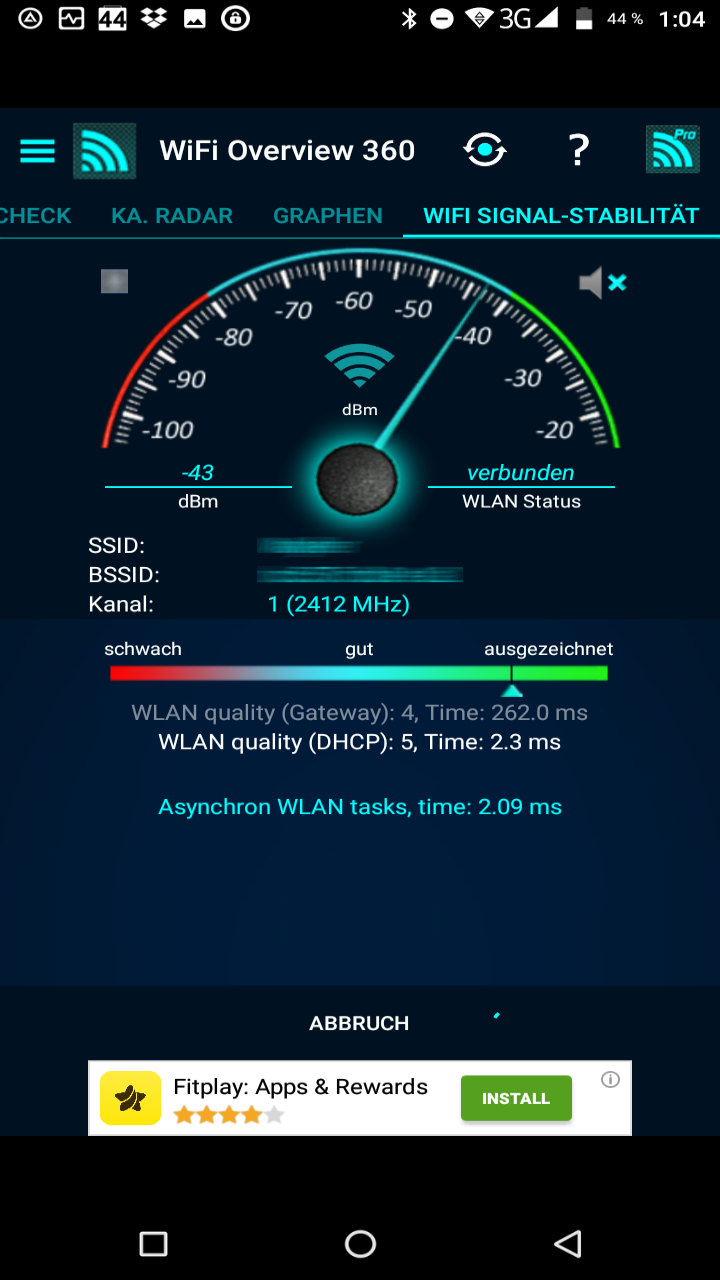This screenshot has width=720, height=1280.
Task: Switch to the Graphen tab
Action: (328, 216)
